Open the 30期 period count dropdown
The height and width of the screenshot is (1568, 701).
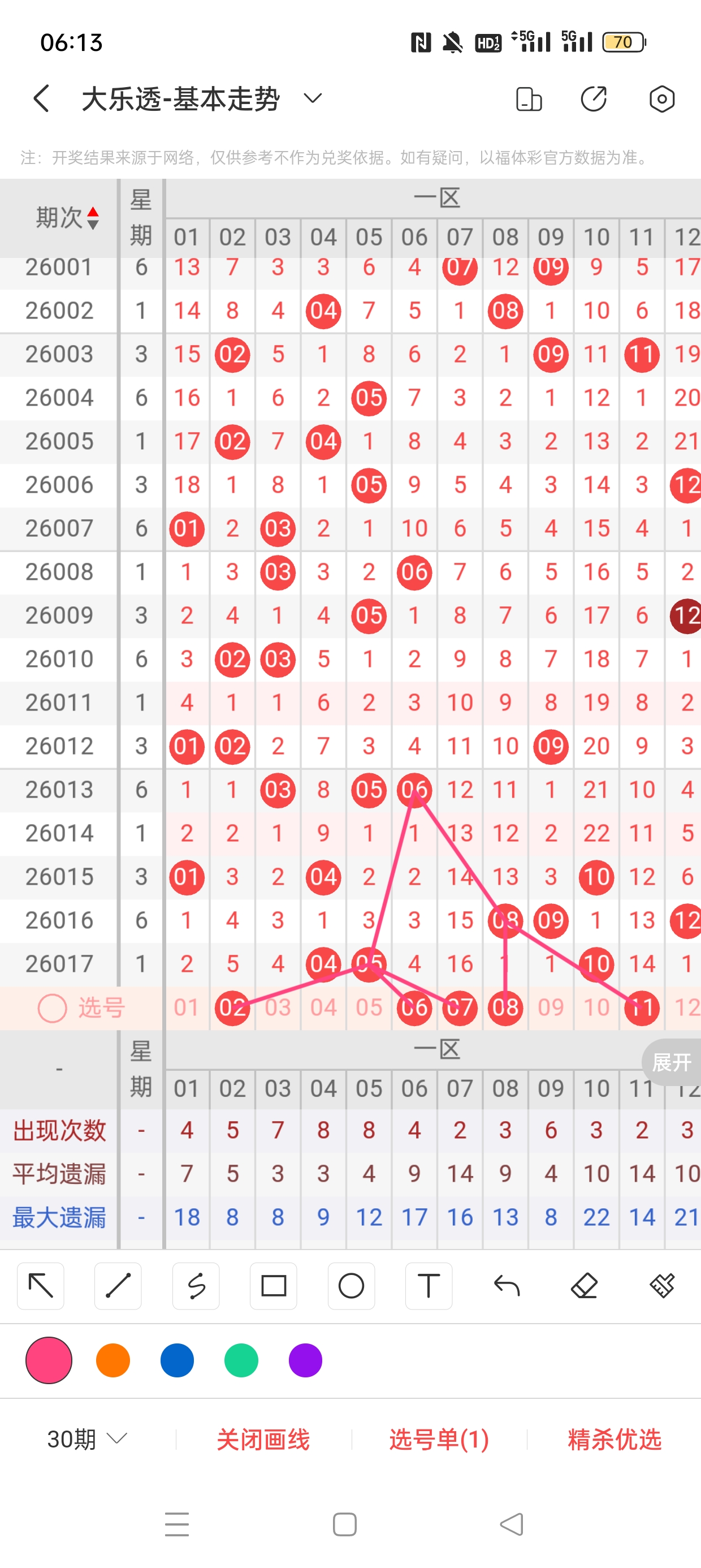87,1440
